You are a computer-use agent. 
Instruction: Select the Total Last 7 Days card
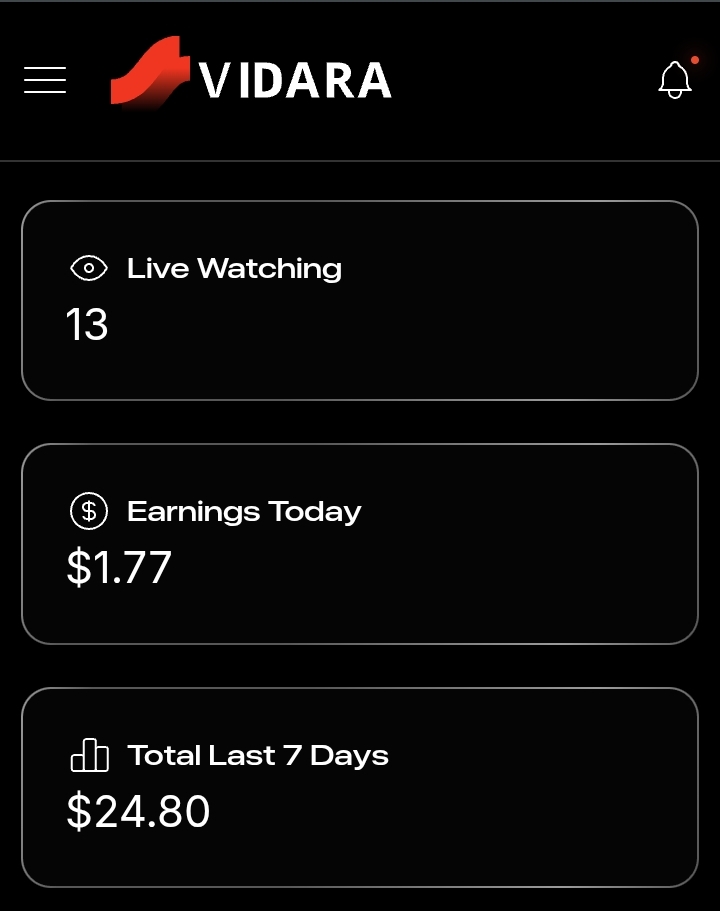(359, 787)
